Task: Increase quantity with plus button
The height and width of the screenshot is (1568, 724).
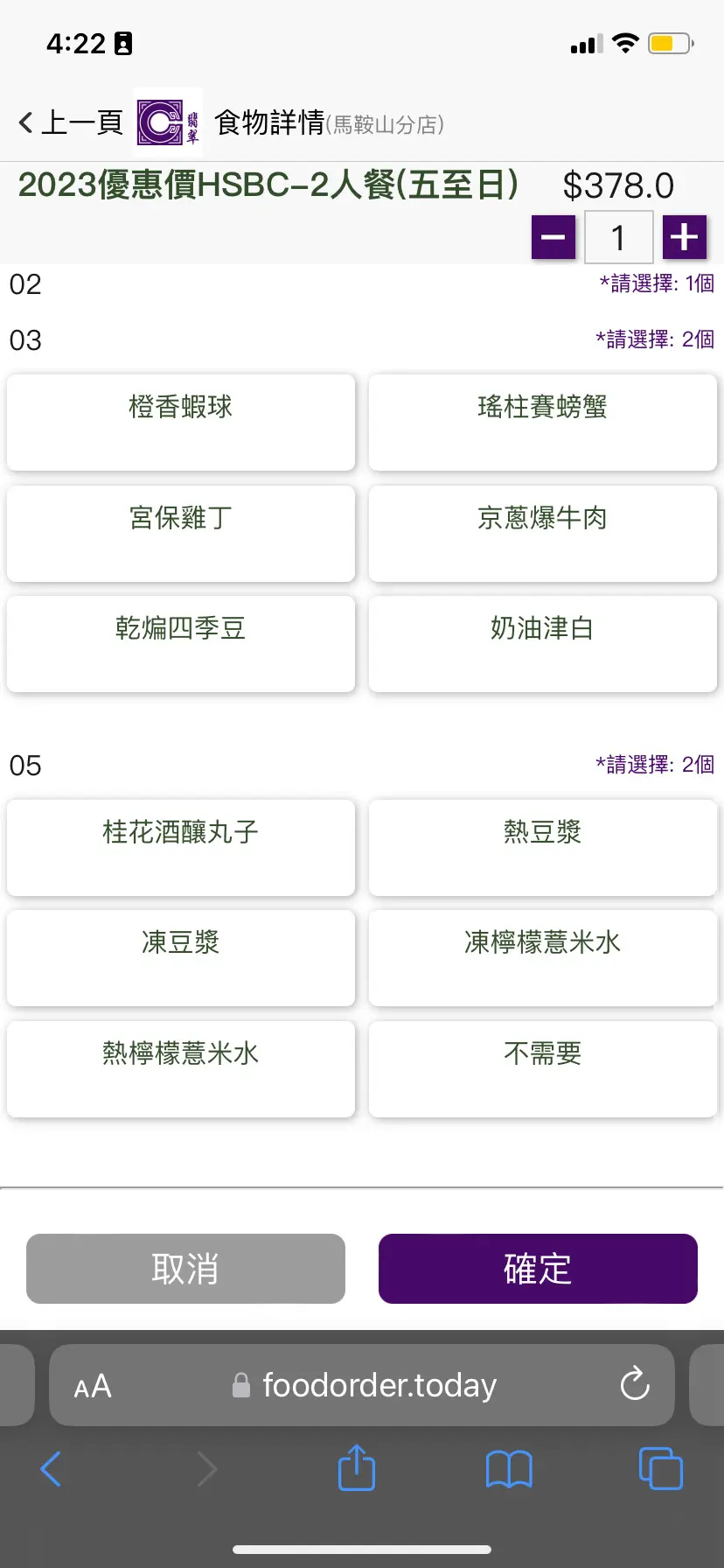Action: point(684,237)
